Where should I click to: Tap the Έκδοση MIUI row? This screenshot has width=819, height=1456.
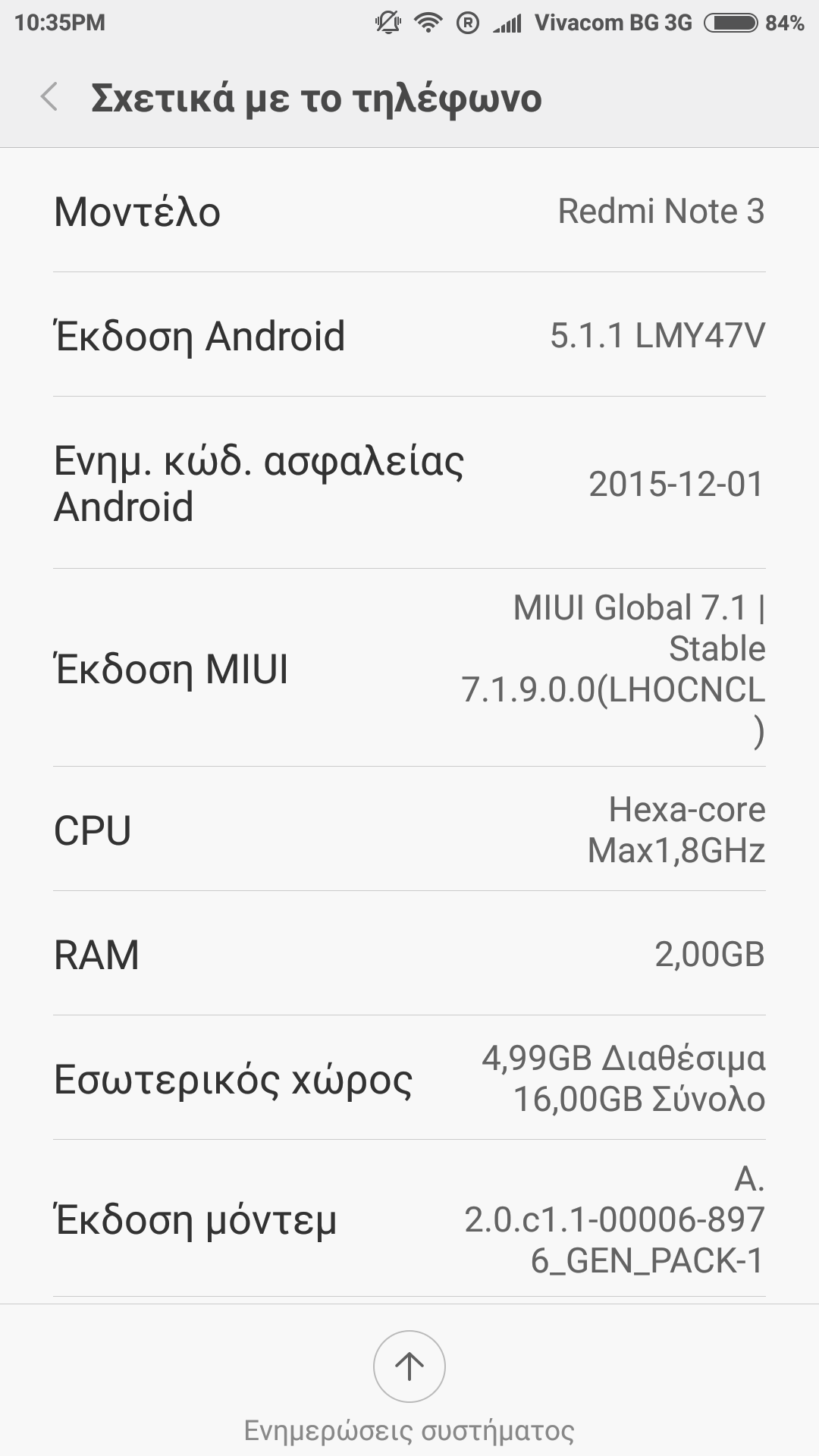point(409,668)
